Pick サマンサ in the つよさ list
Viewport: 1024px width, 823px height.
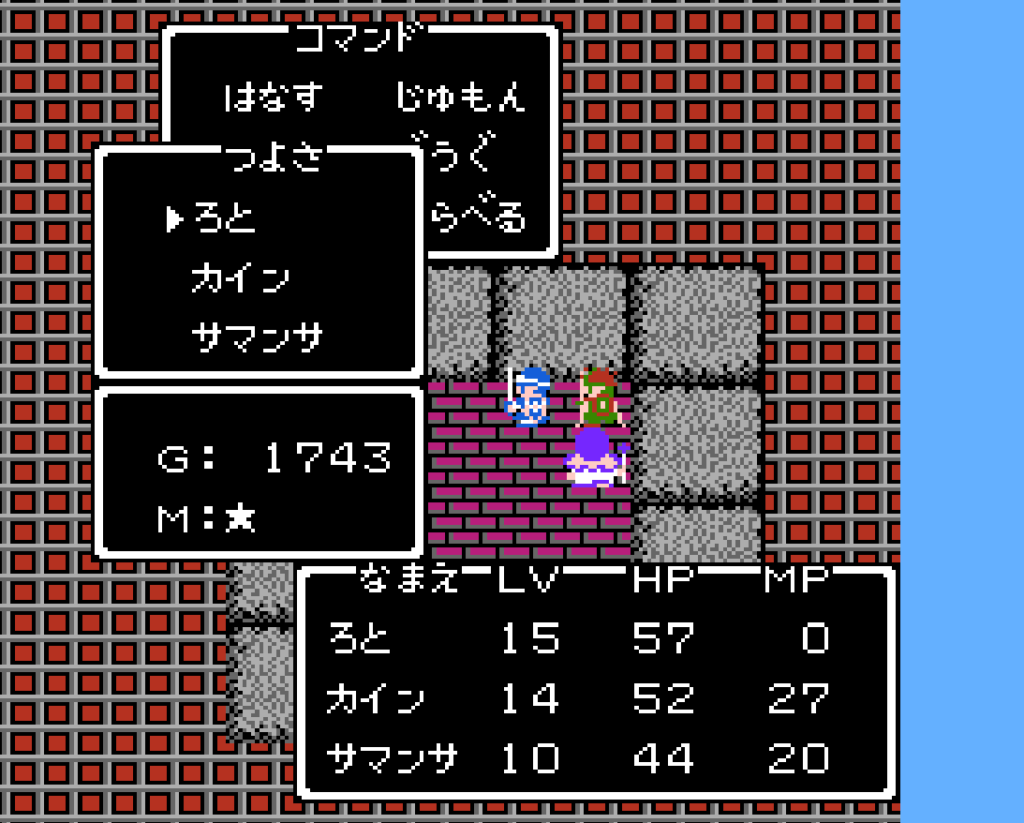(x=257, y=338)
